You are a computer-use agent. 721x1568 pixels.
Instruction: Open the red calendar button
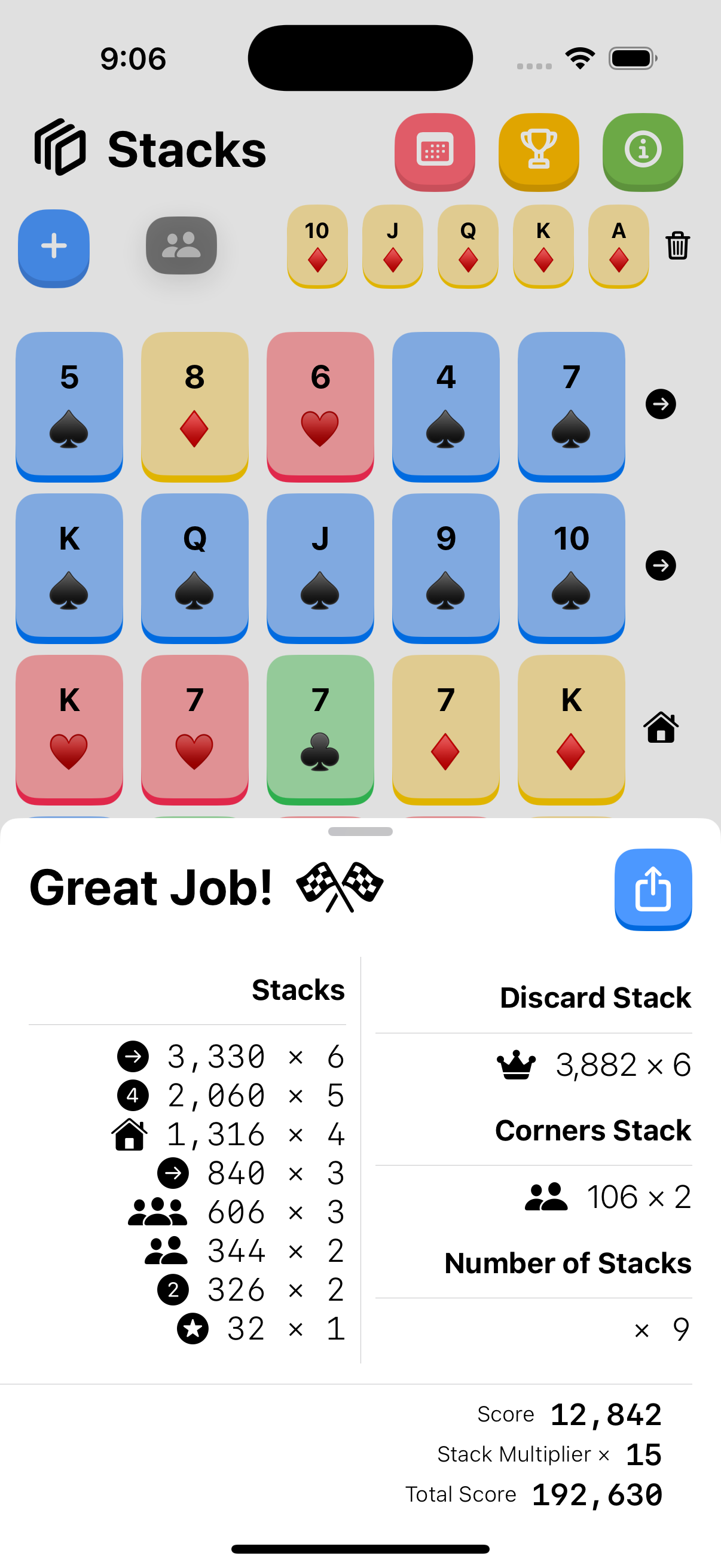[x=435, y=151]
